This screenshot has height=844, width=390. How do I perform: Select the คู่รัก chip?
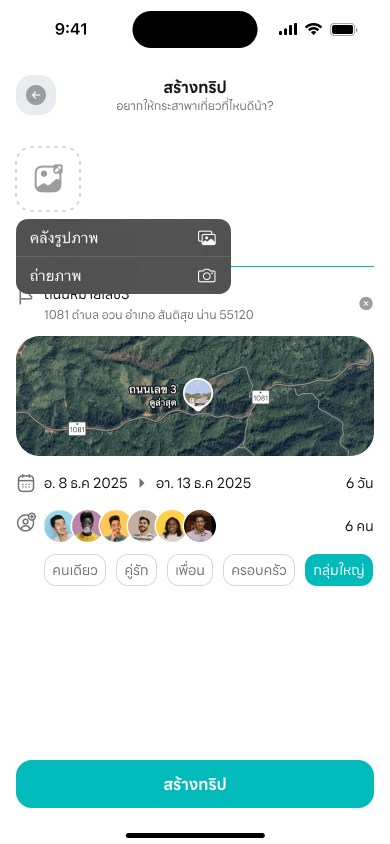pos(136,570)
